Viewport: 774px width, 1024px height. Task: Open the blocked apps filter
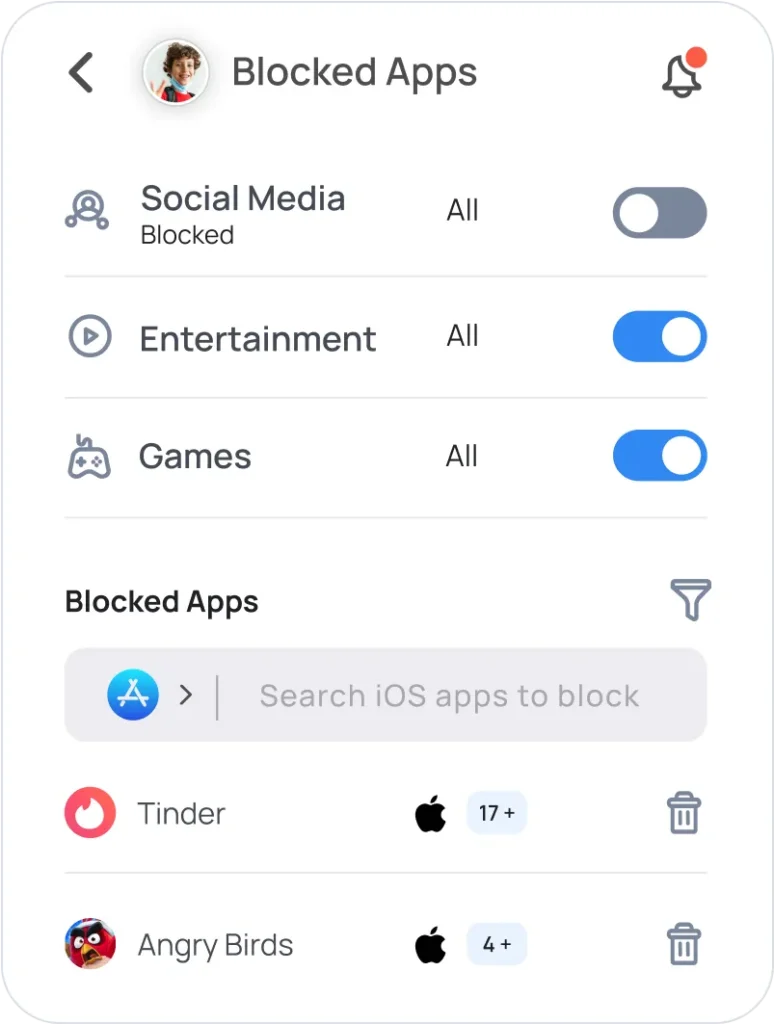coord(690,600)
